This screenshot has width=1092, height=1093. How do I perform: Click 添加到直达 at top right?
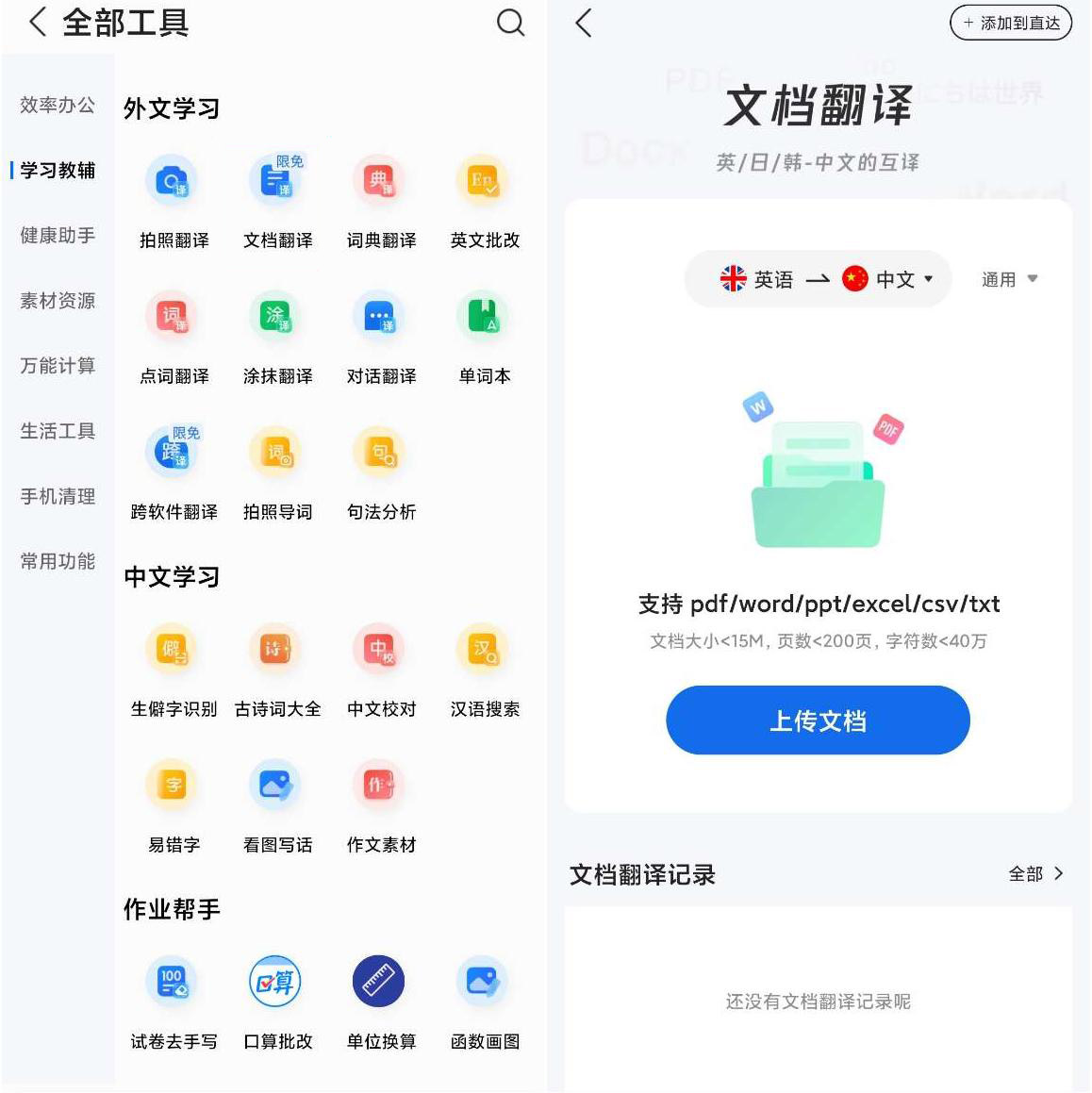coord(1010,24)
